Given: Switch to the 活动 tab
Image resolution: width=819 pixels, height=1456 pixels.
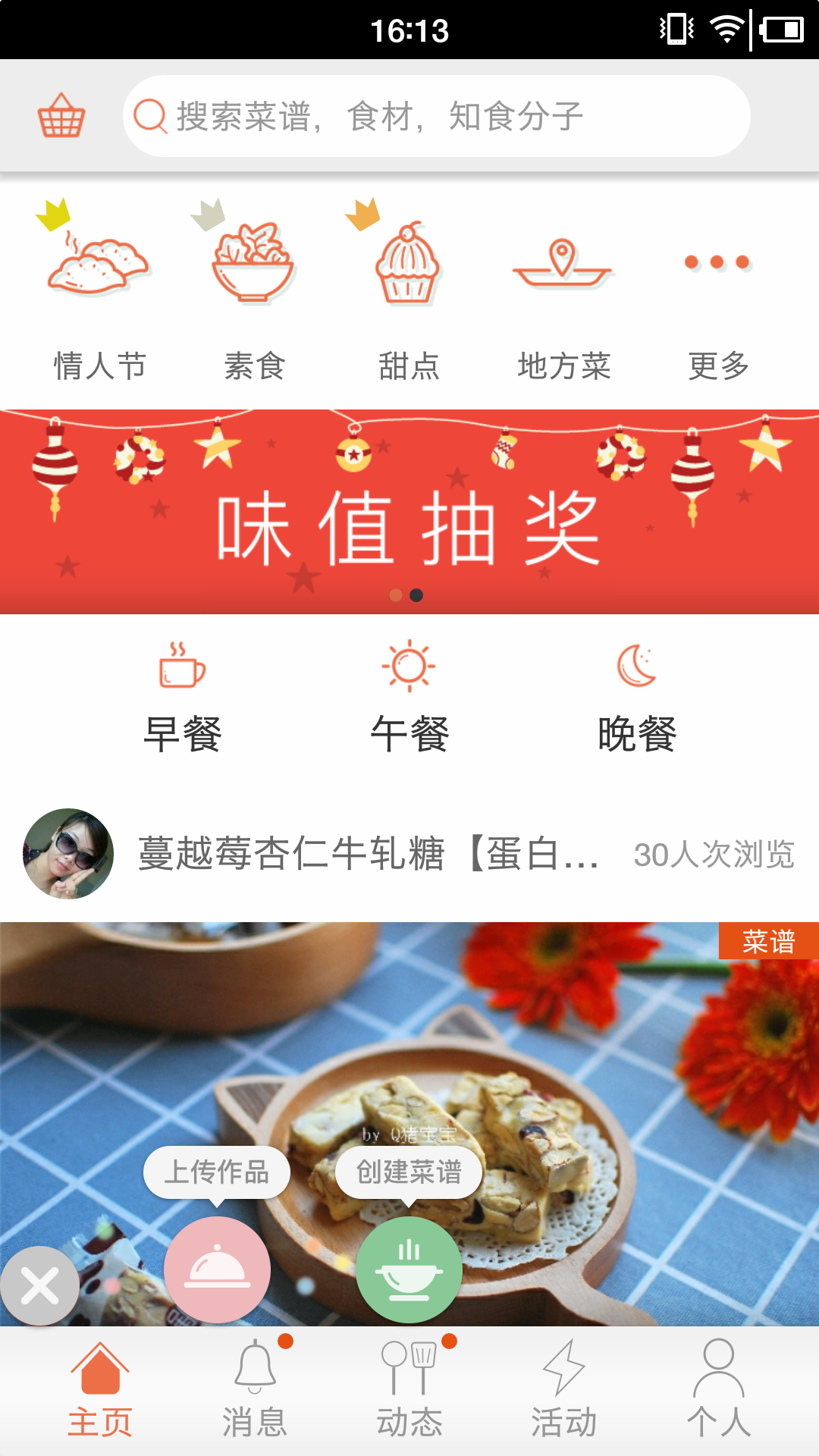Looking at the screenshot, I should point(563,1389).
